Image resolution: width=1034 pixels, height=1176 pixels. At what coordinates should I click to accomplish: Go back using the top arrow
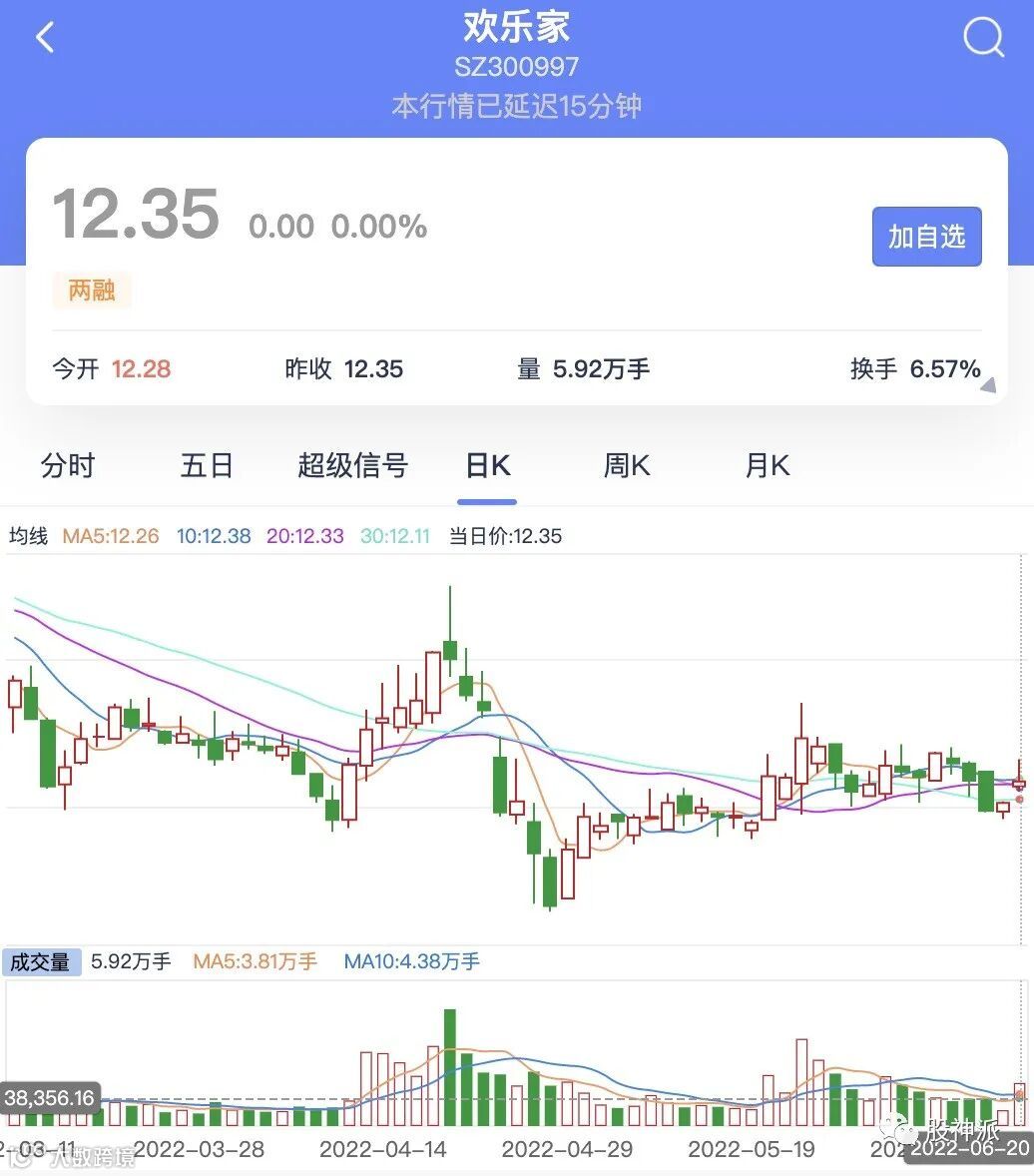(x=45, y=38)
